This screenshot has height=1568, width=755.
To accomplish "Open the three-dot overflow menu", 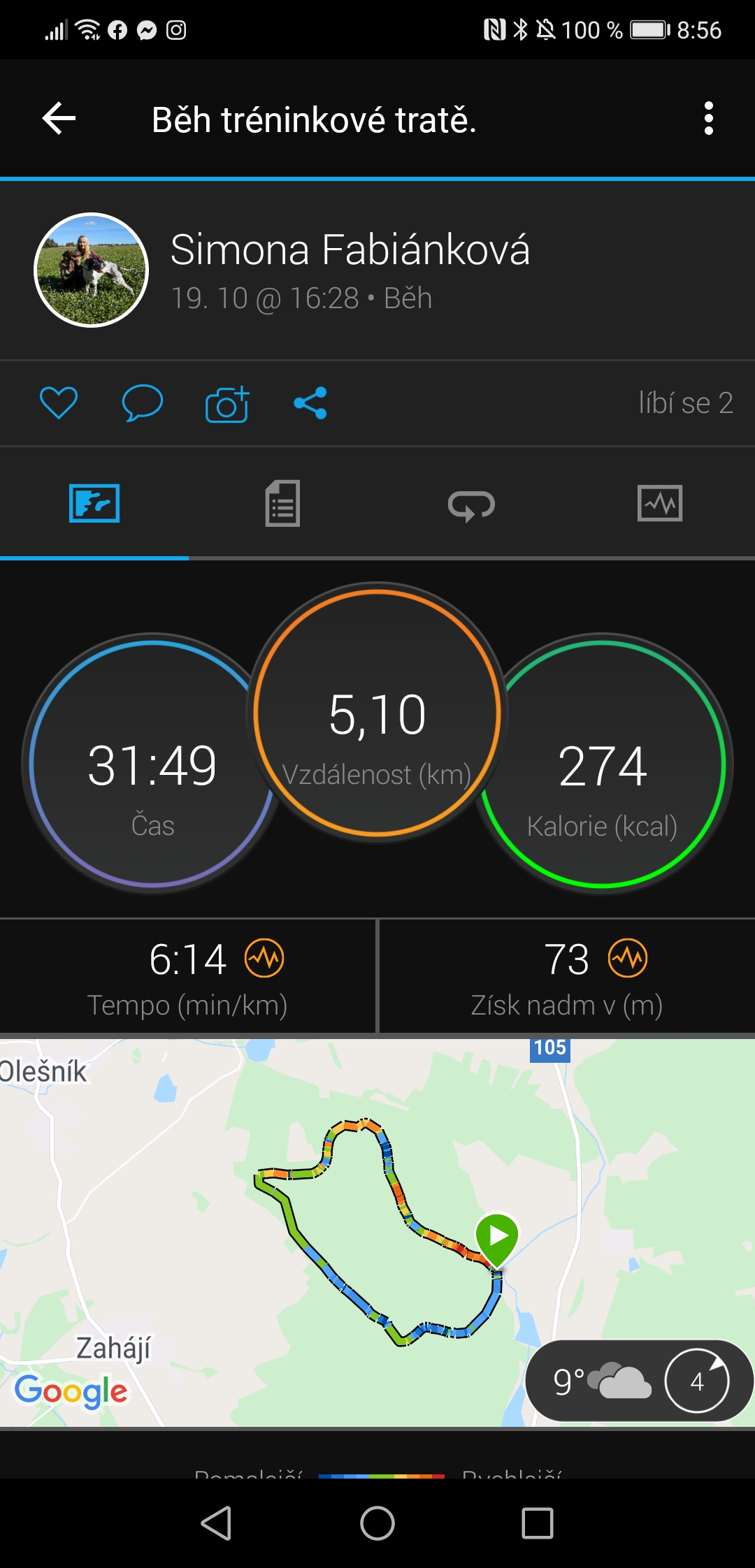I will pos(708,118).
